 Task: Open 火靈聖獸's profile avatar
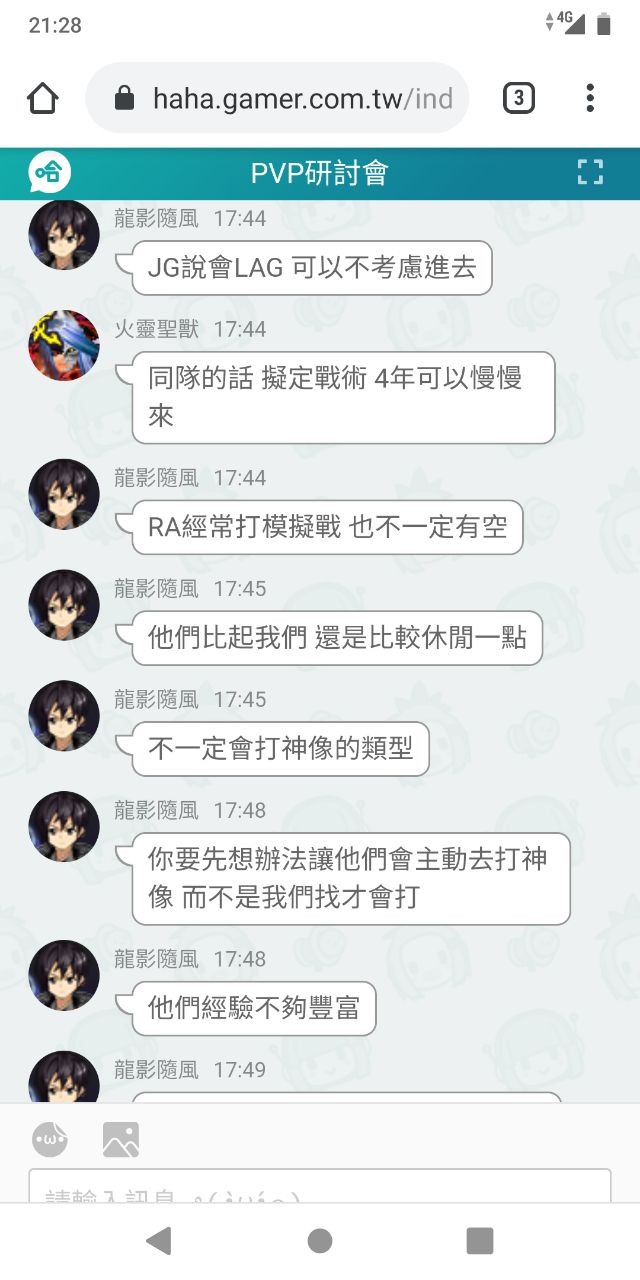coord(64,345)
